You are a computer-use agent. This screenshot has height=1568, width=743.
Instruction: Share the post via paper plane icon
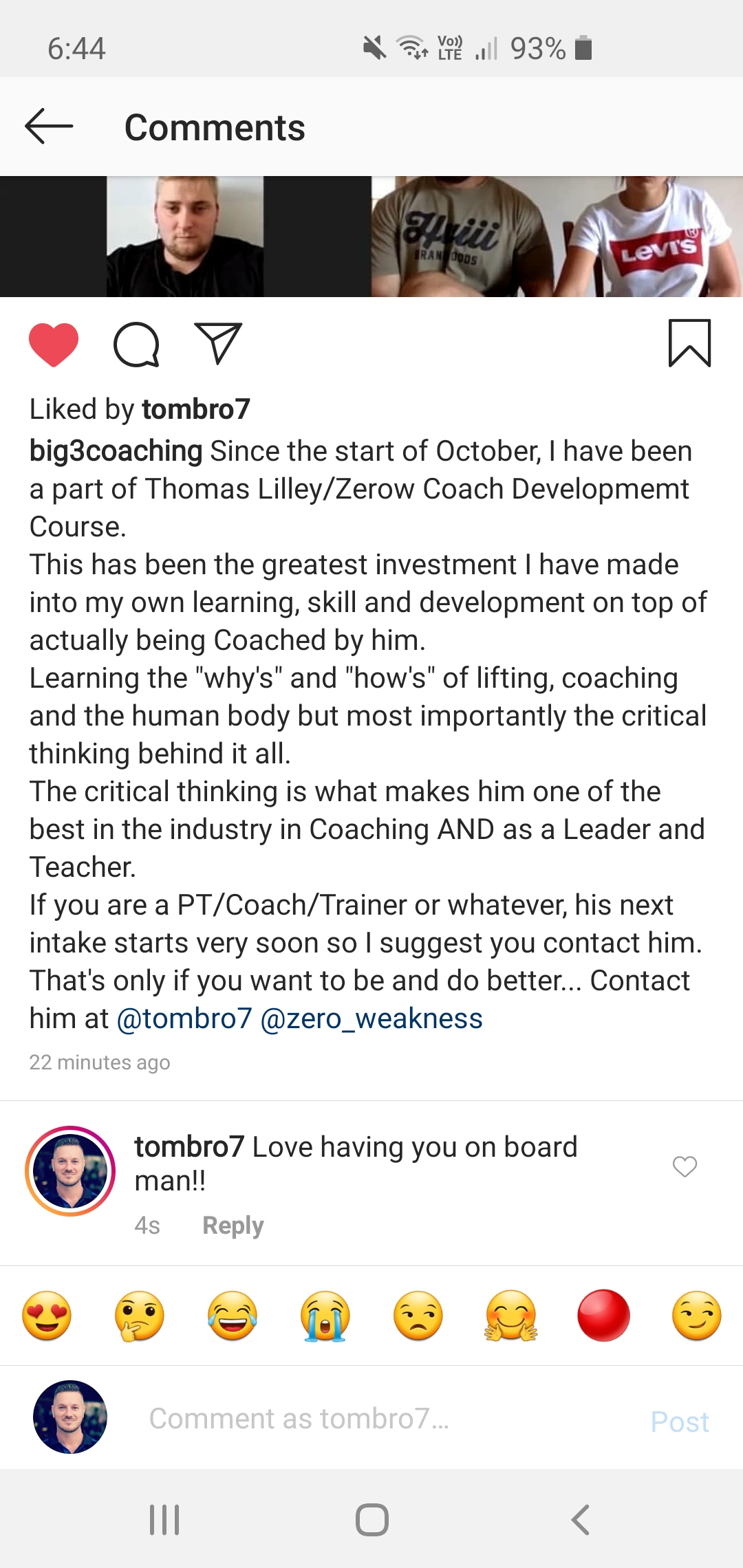coord(218,343)
